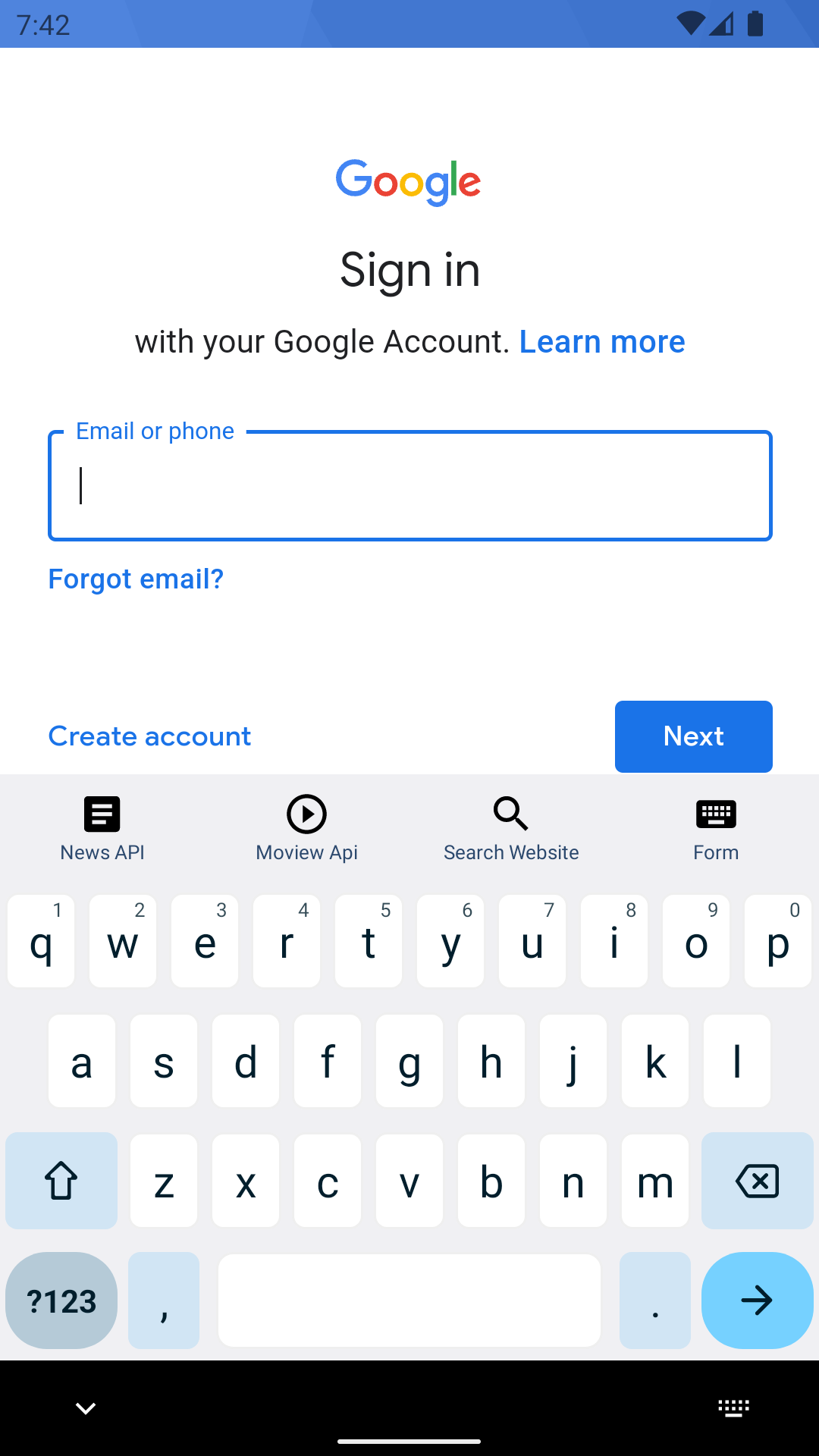
Task: Tap the Next button
Action: tap(694, 736)
